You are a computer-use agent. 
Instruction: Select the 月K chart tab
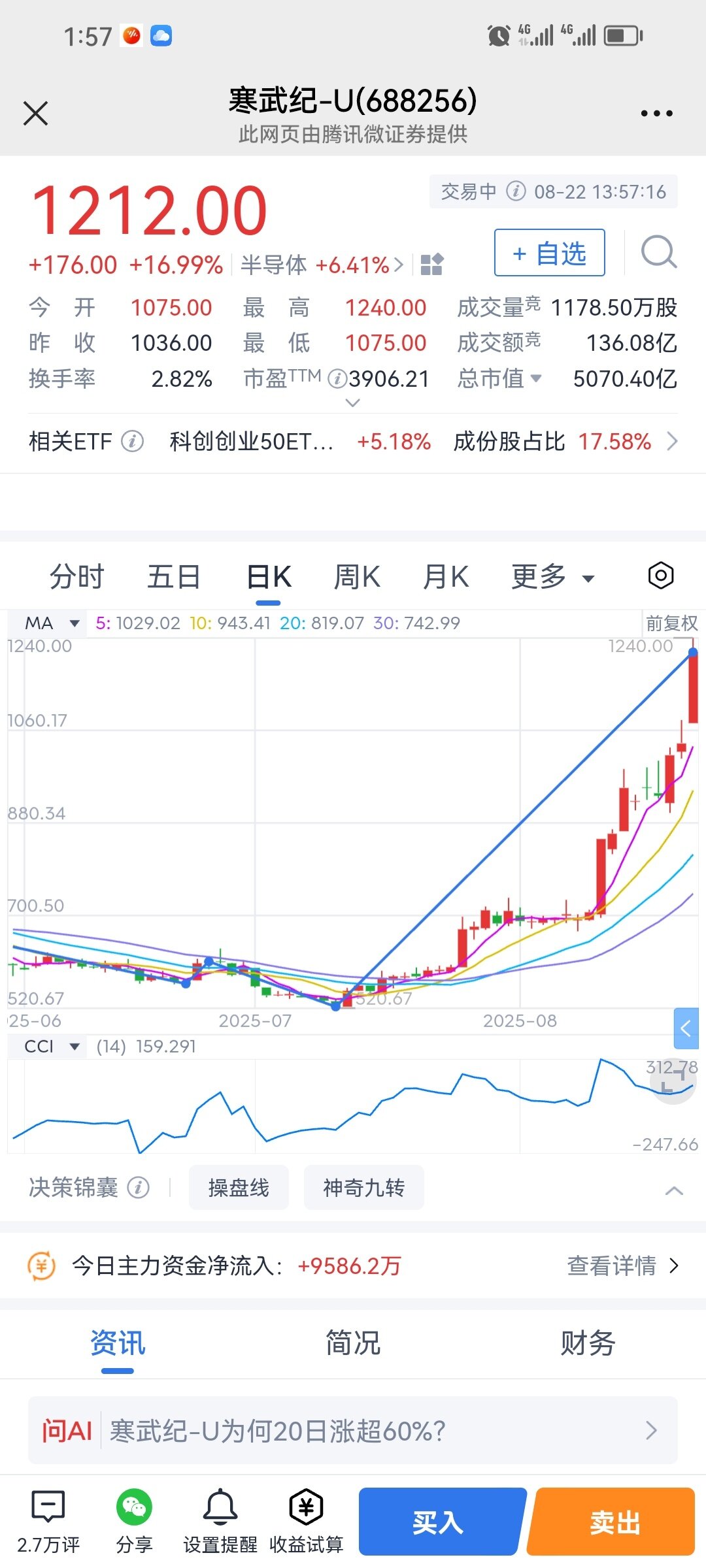coord(445,577)
